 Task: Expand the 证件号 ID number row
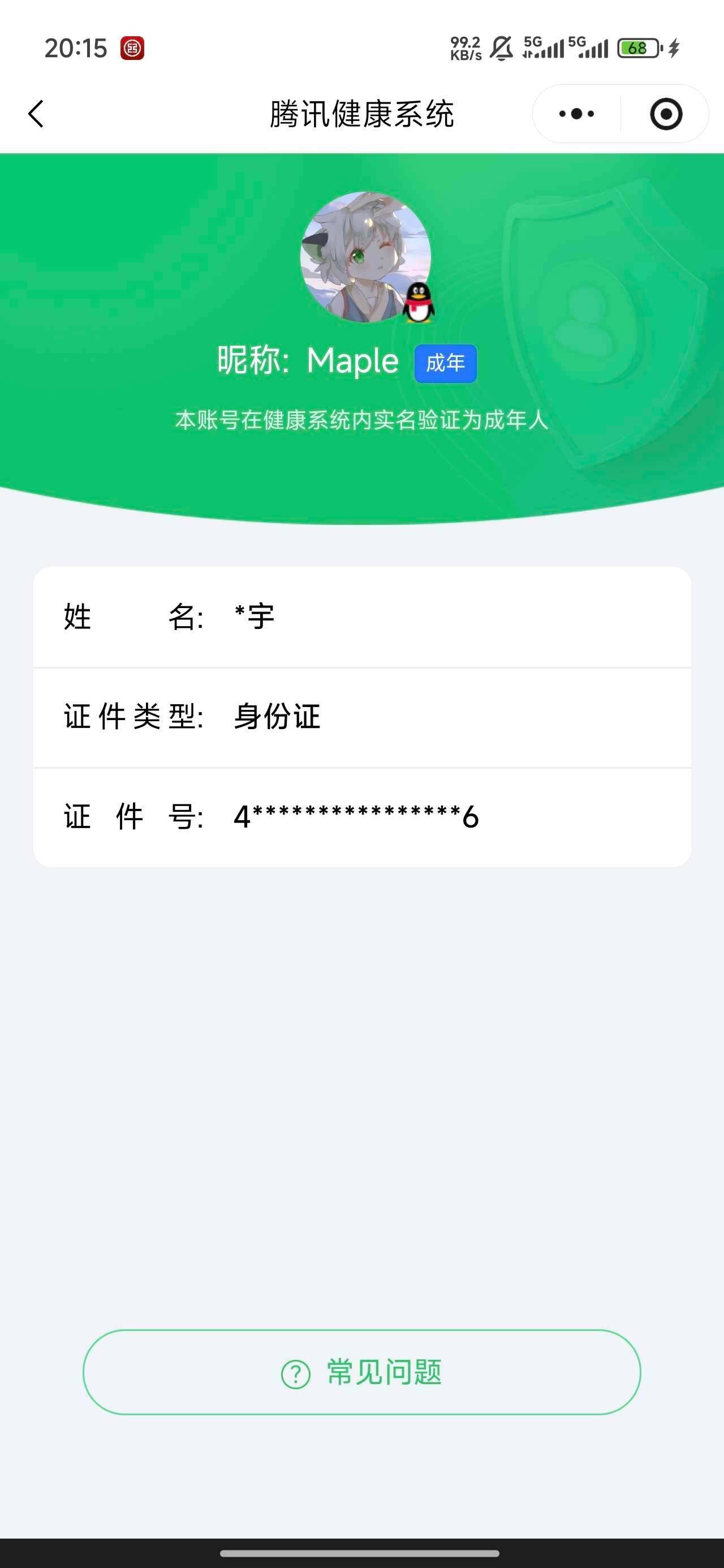point(361,817)
